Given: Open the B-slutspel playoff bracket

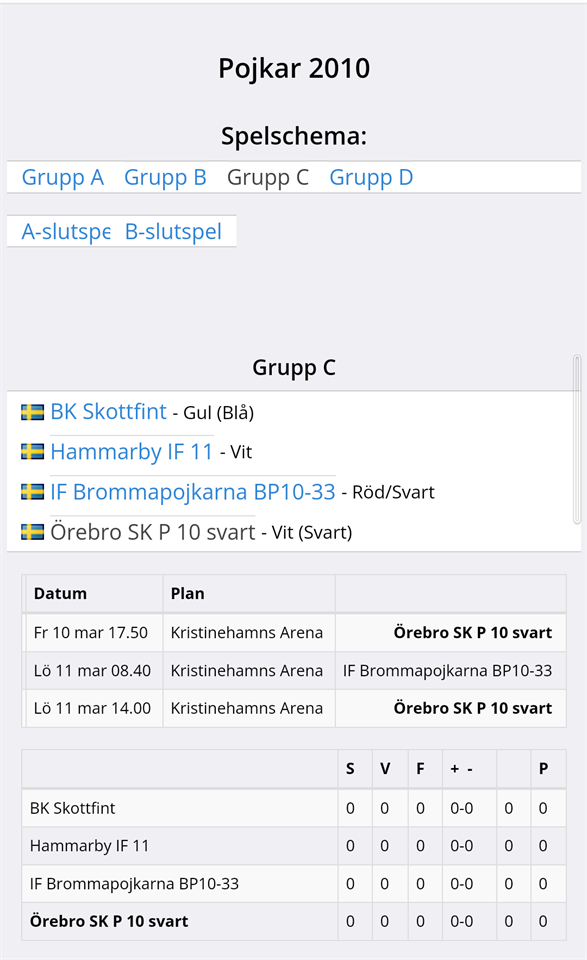Looking at the screenshot, I should pyautogui.click(x=173, y=231).
